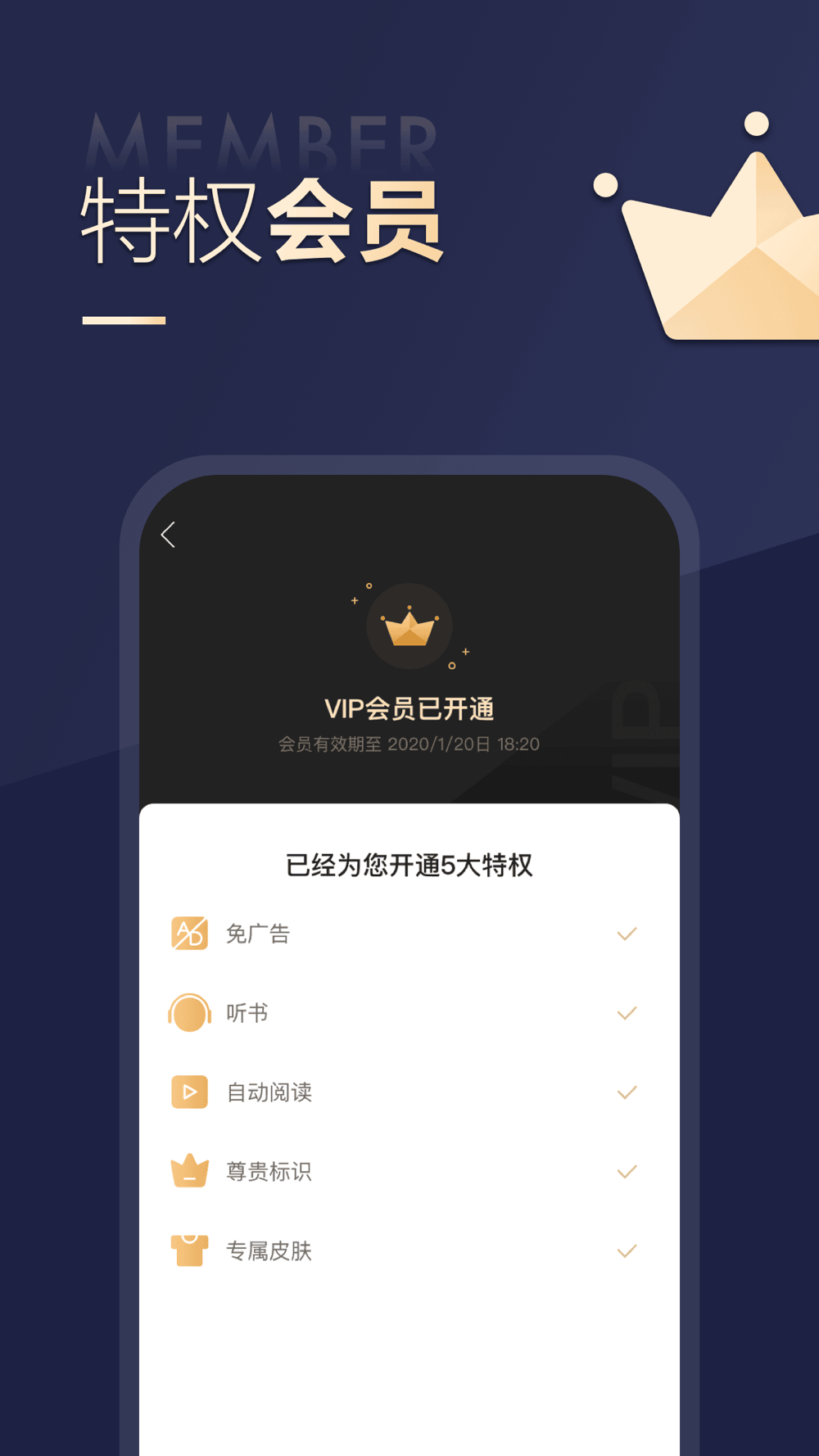The width and height of the screenshot is (819, 1456).
Task: Toggle the checkmark for 专属皮肤
Action: 627,1250
